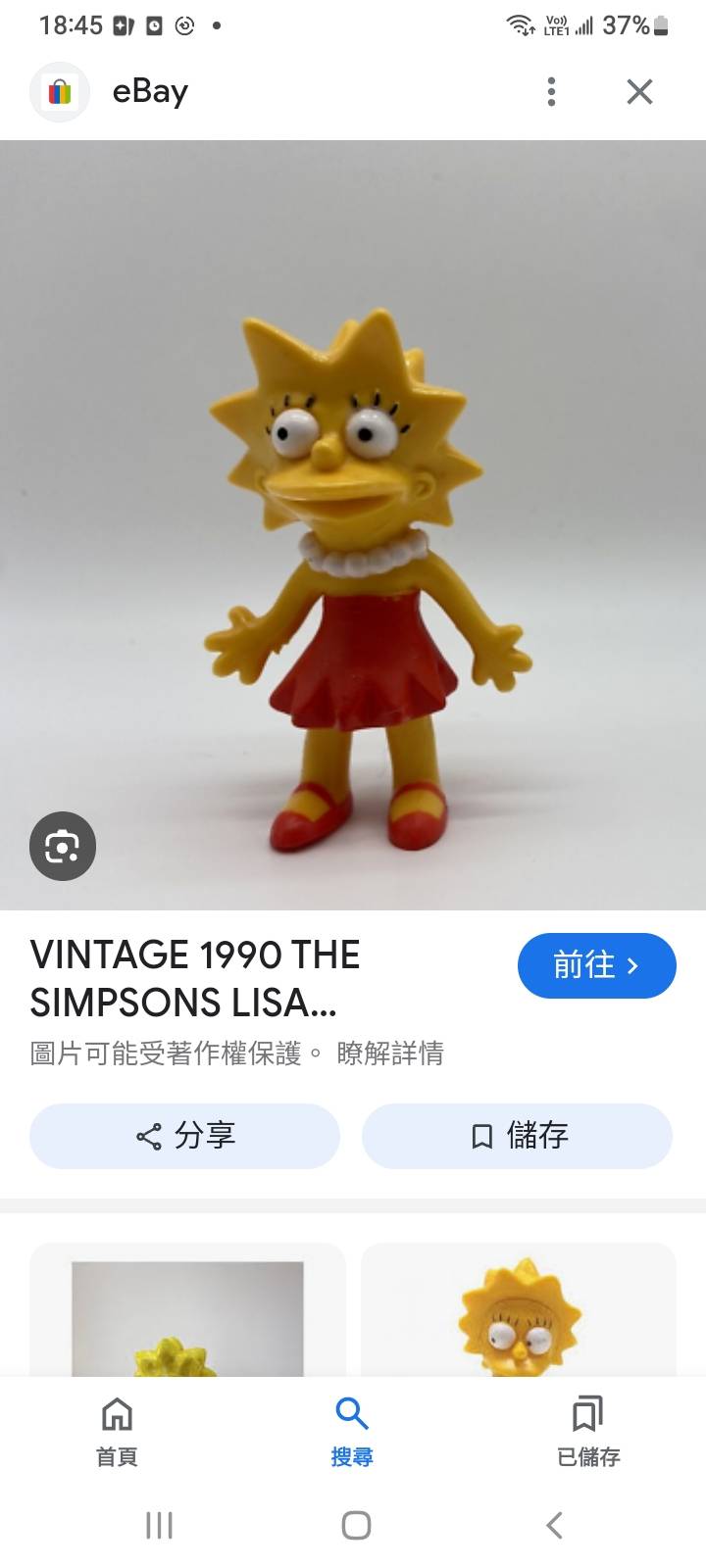Tap the 前往 button to visit eBay

click(x=596, y=965)
